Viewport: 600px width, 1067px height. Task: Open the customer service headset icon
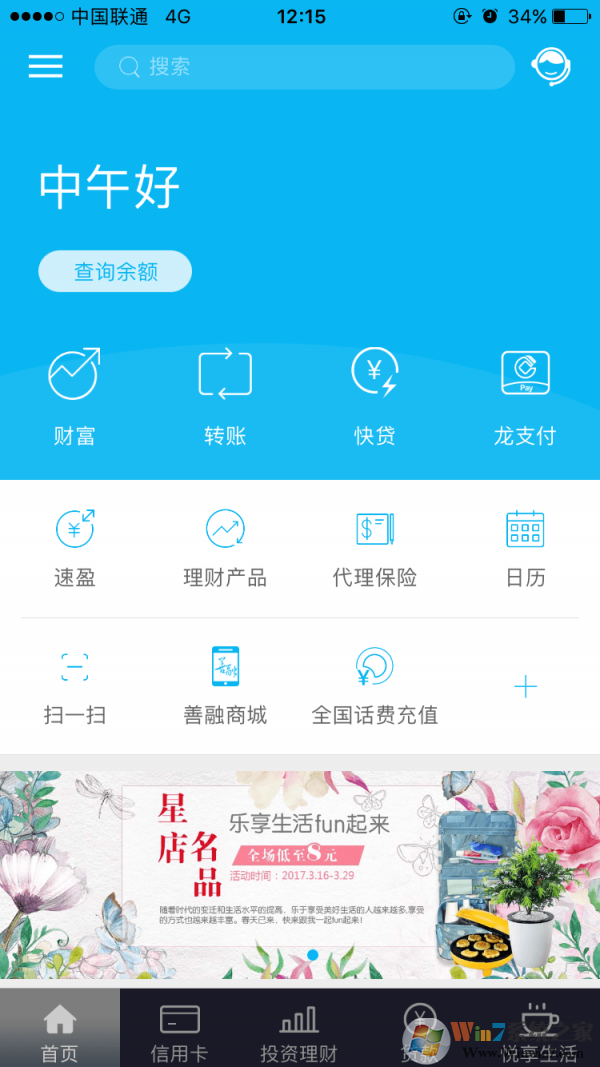click(551, 67)
